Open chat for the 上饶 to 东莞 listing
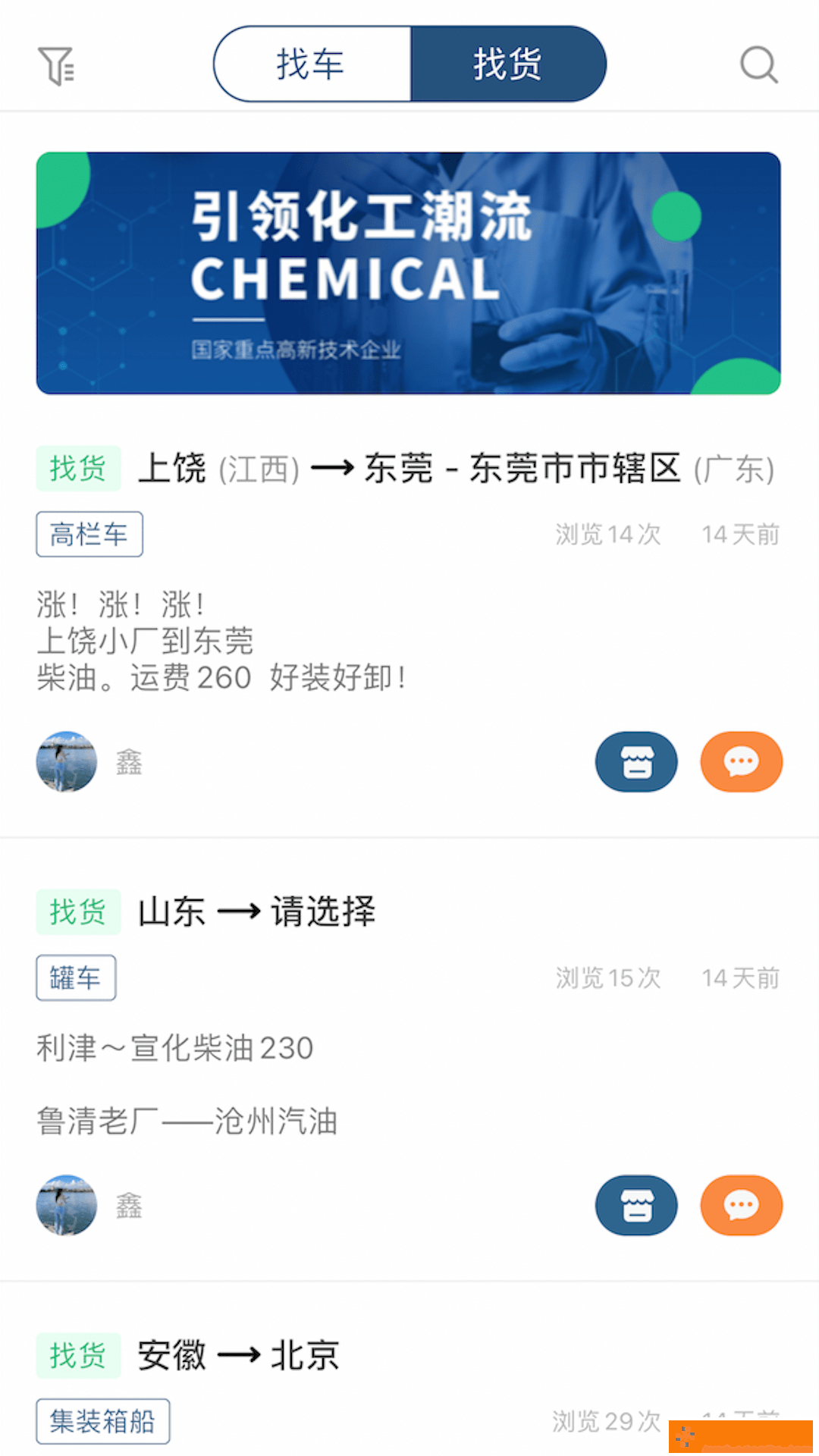 coord(741,762)
